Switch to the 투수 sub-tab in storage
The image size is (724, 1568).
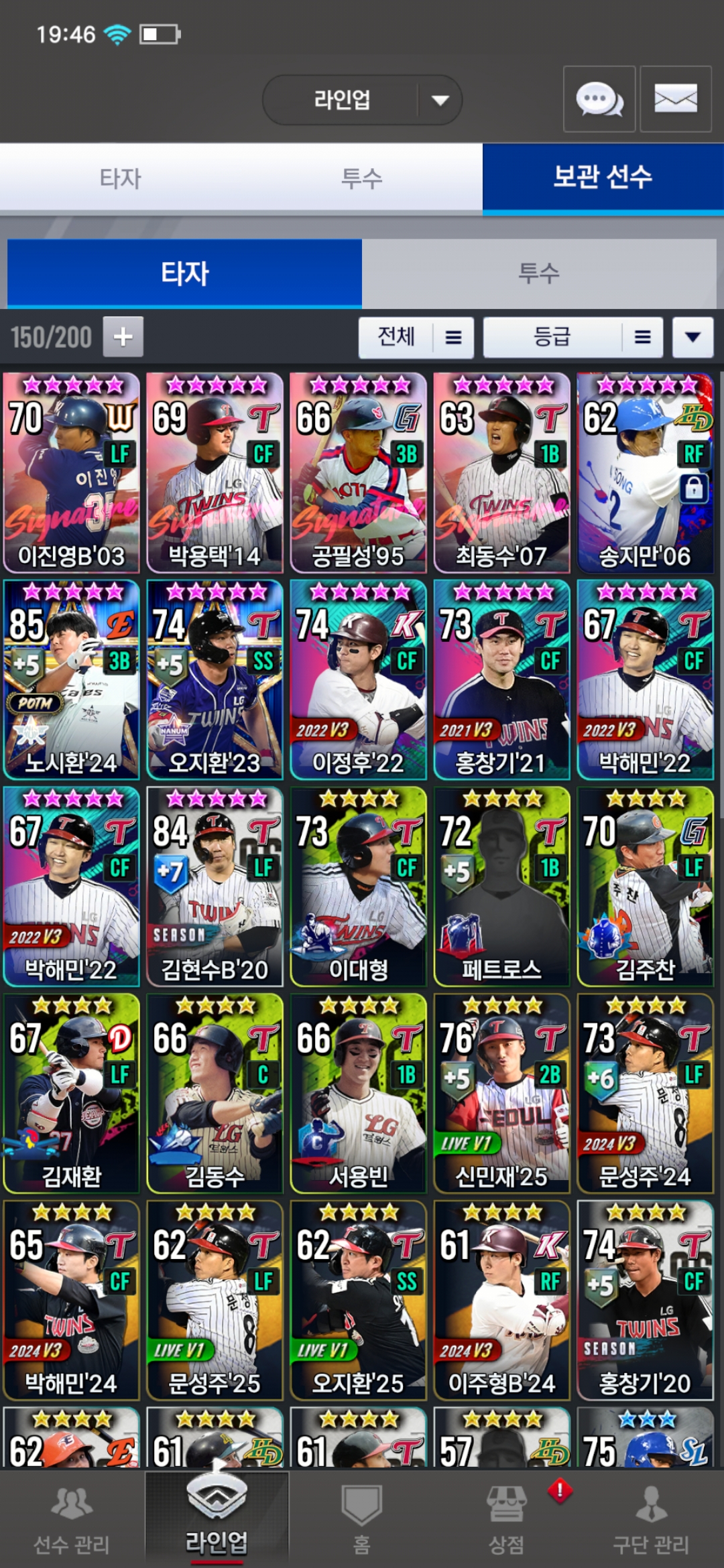539,273
